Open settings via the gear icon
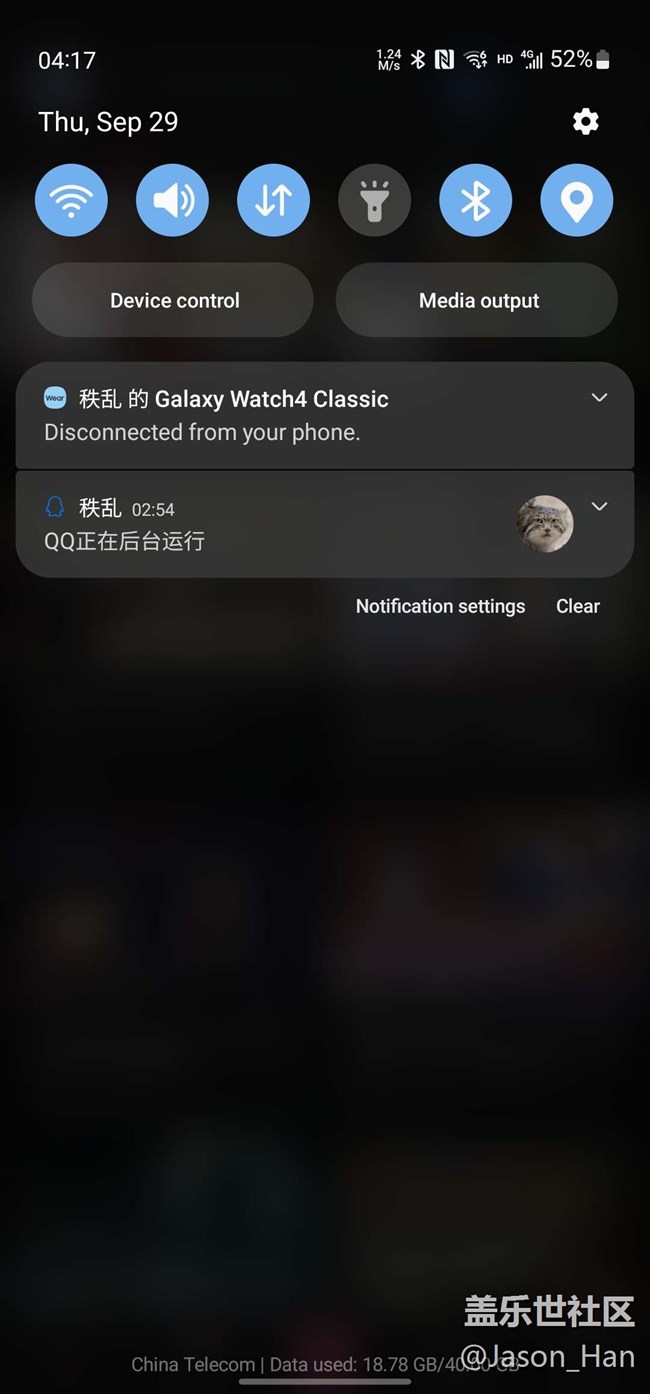This screenshot has width=650, height=1394. (x=585, y=122)
